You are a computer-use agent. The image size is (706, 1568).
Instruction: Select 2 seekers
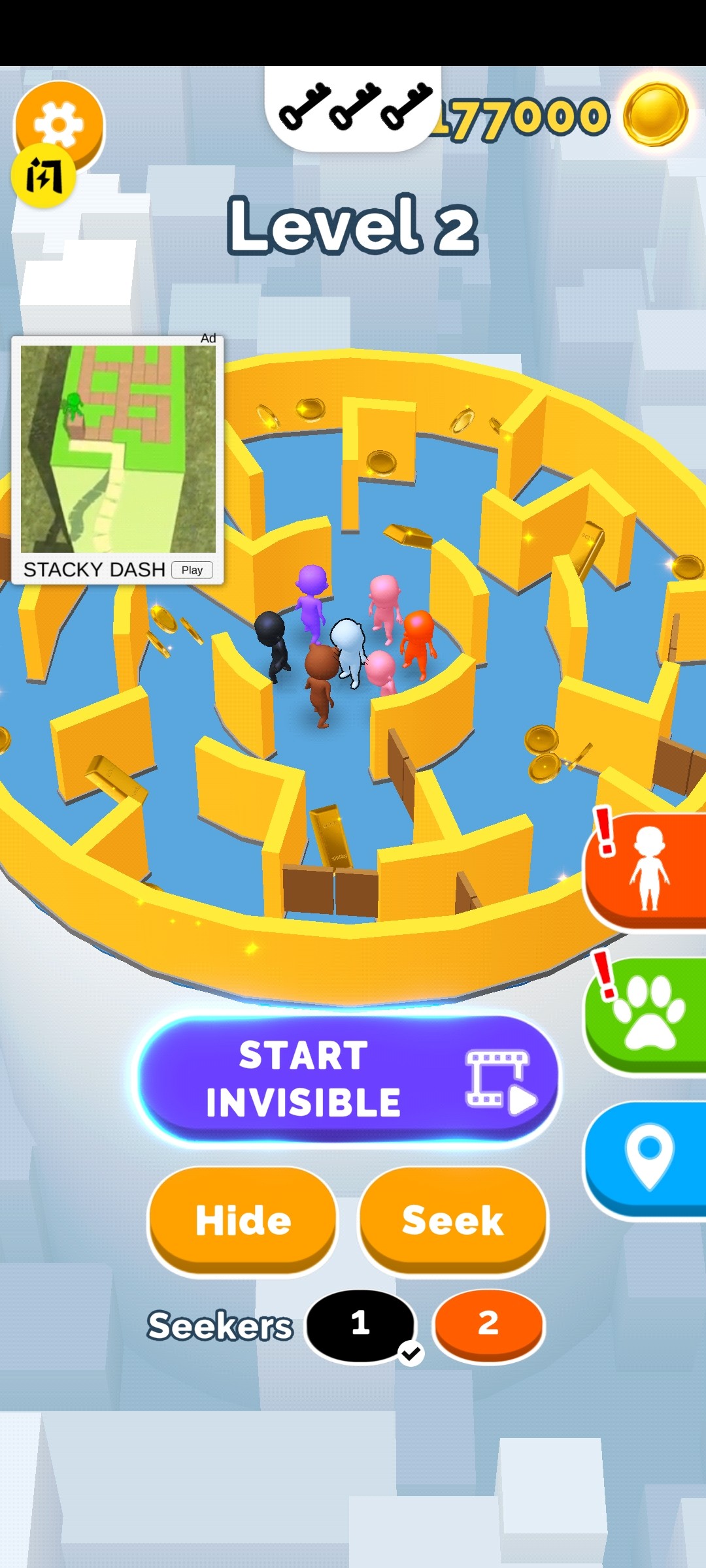(488, 1324)
